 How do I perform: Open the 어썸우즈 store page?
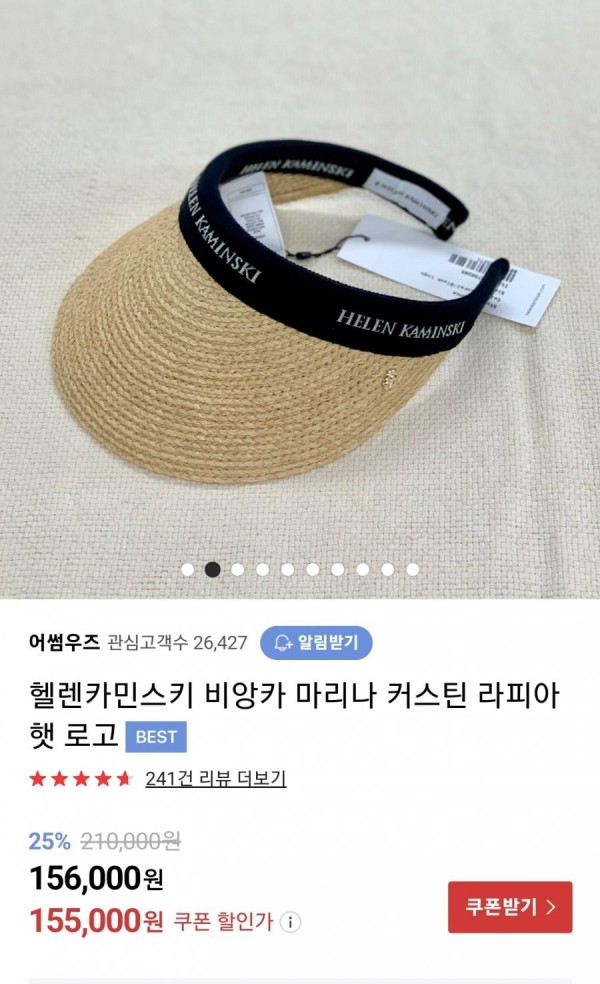(x=64, y=642)
